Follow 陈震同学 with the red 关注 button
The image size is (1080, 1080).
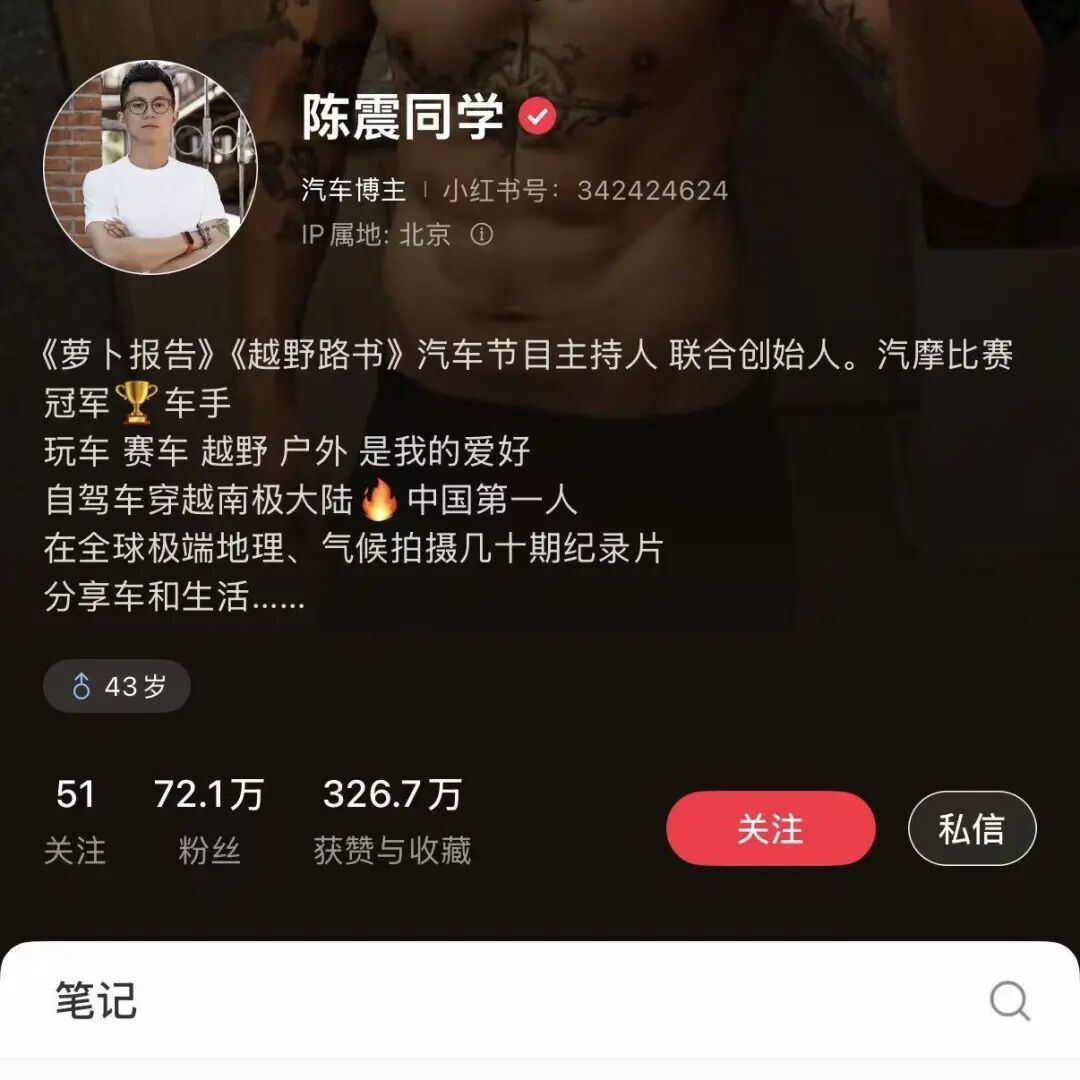coord(770,828)
